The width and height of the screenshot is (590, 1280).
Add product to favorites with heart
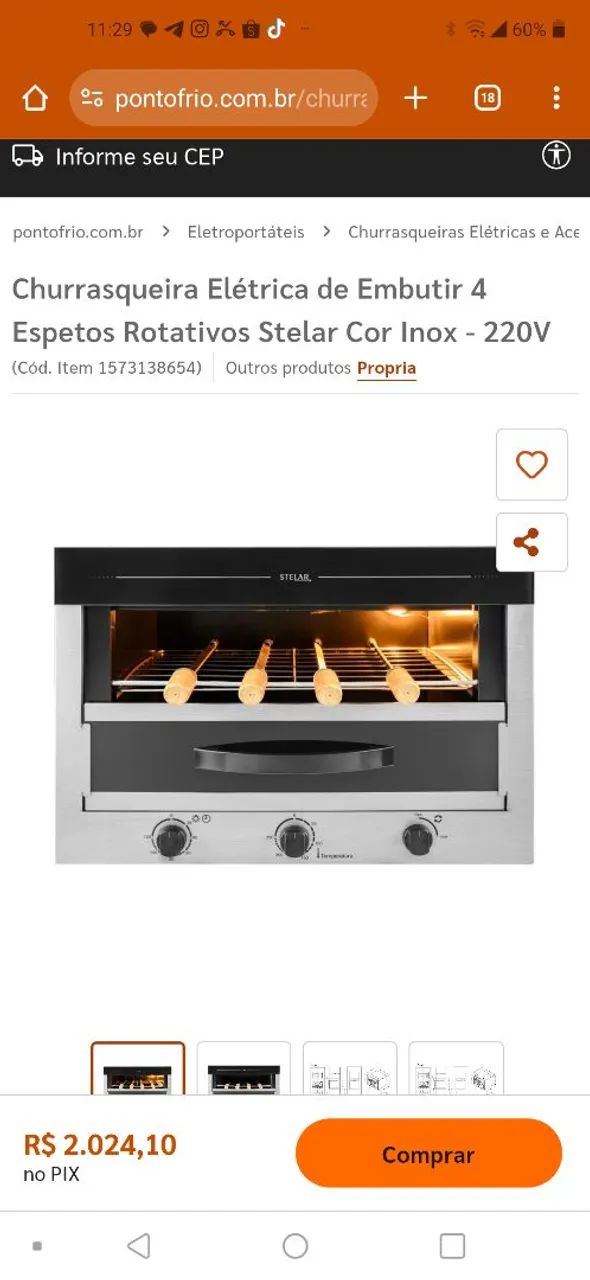532,465
